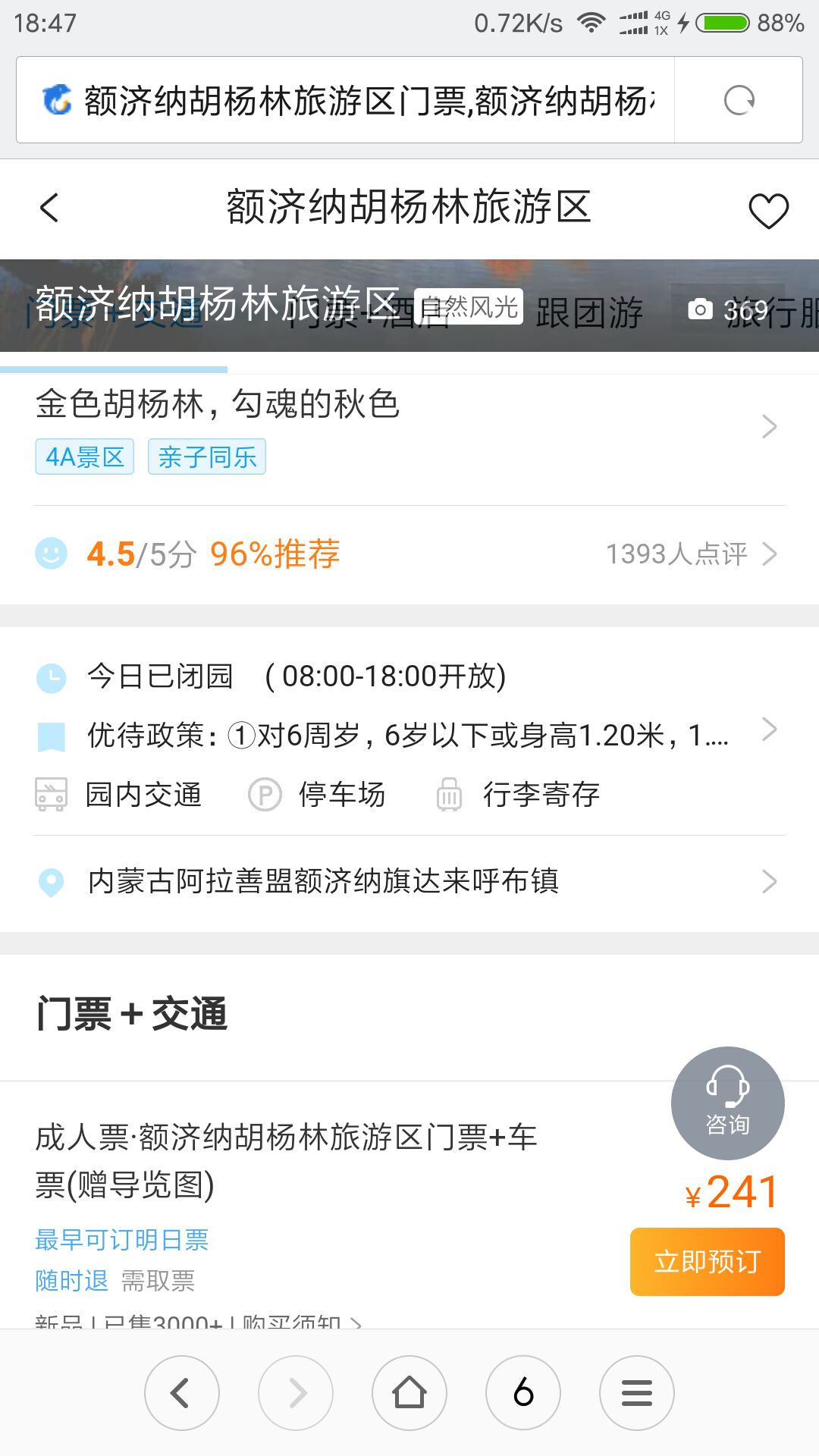This screenshot has height=1456, width=819.
Task: Go back using the browser toolbar arrow
Action: 181,1392
